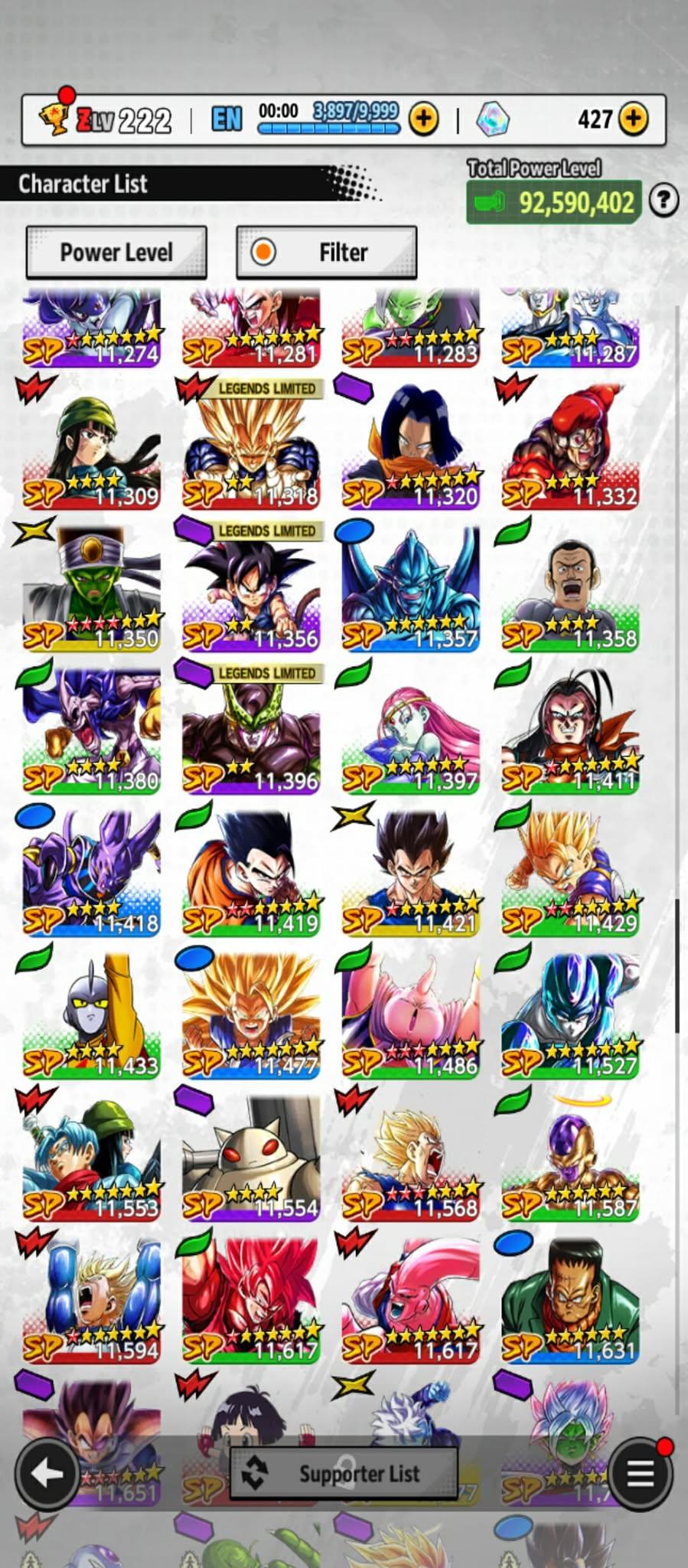Open Legends Limited character with power 11,356
Screen dimensions: 688x1568
pyautogui.click(x=251, y=589)
